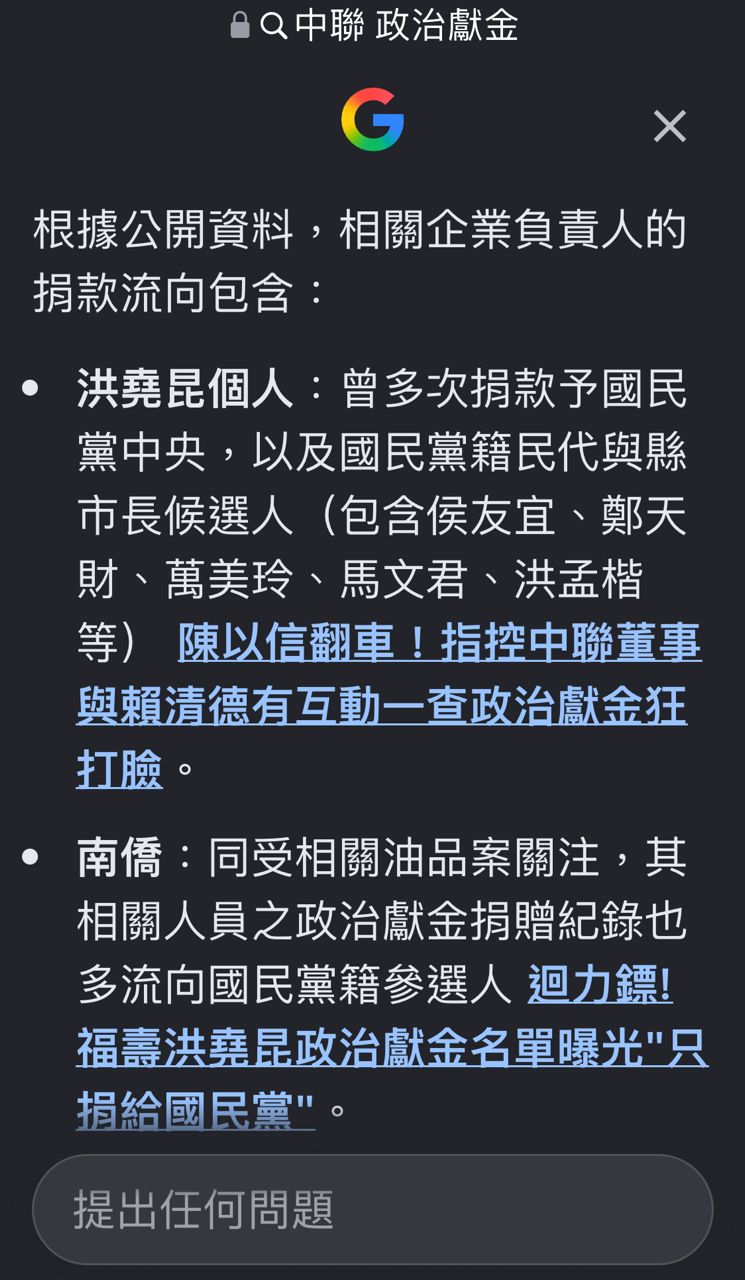This screenshot has height=1280, width=745.
Task: Open the 迴力鏢! 福壽洪堯昆政治獻金 article link
Action: click(x=392, y=1048)
